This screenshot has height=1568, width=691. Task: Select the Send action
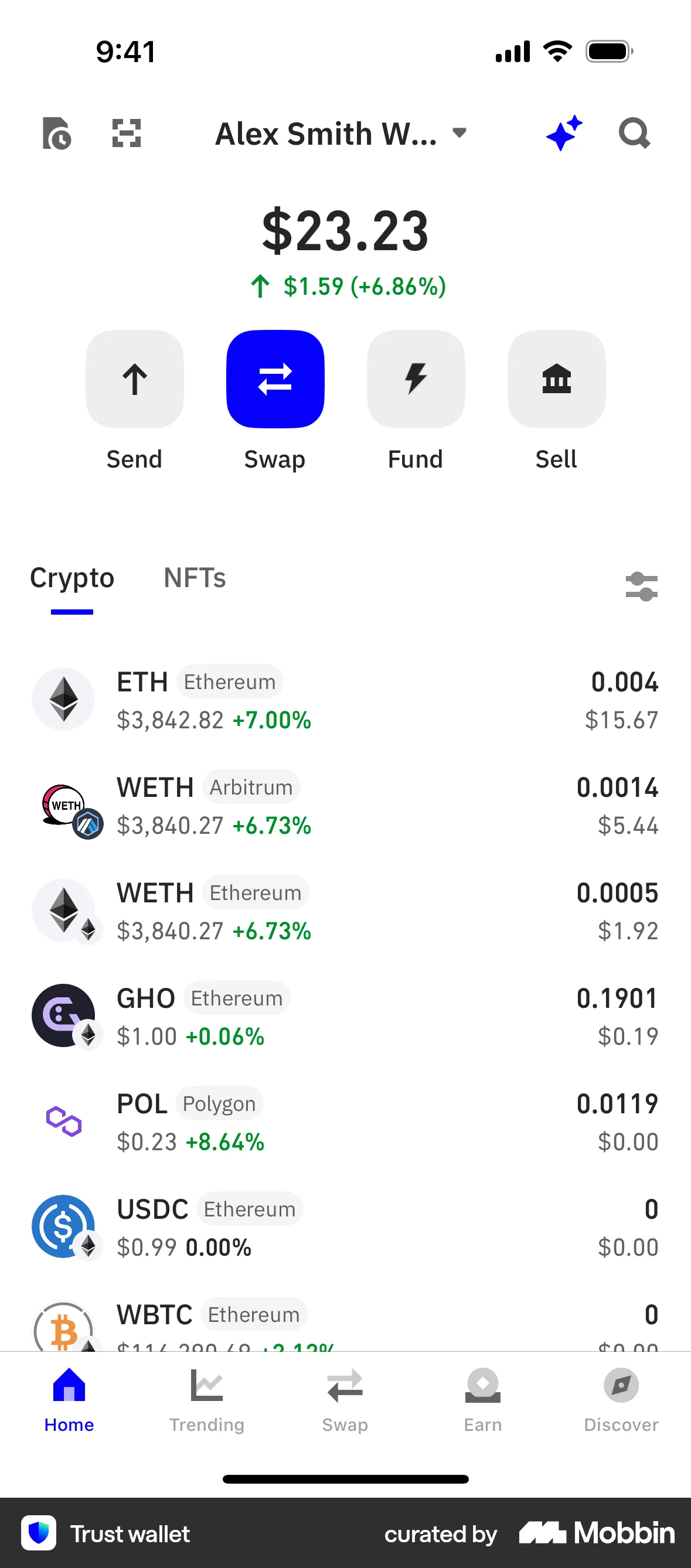pyautogui.click(x=134, y=379)
